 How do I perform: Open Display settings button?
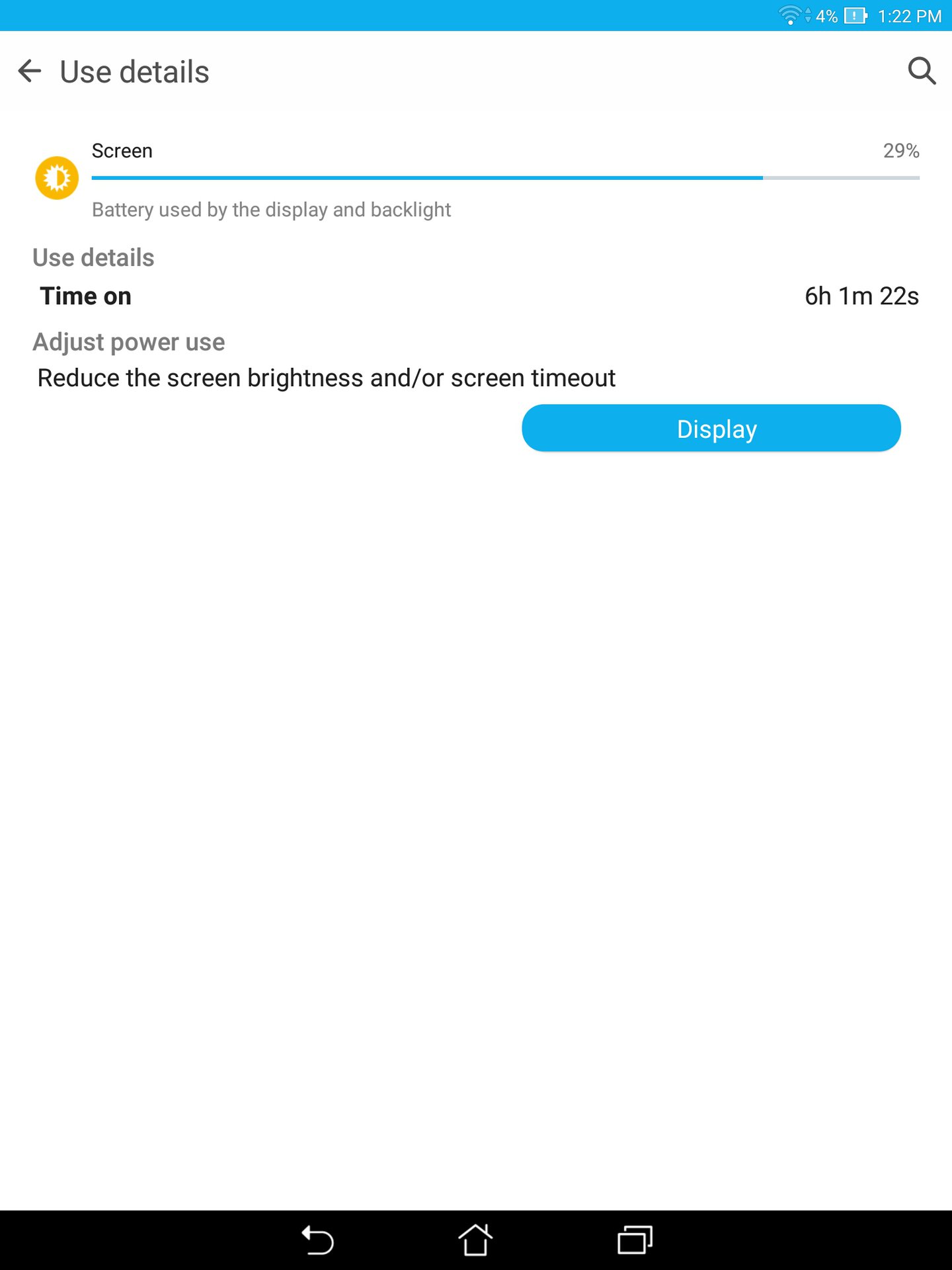pyautogui.click(x=711, y=429)
